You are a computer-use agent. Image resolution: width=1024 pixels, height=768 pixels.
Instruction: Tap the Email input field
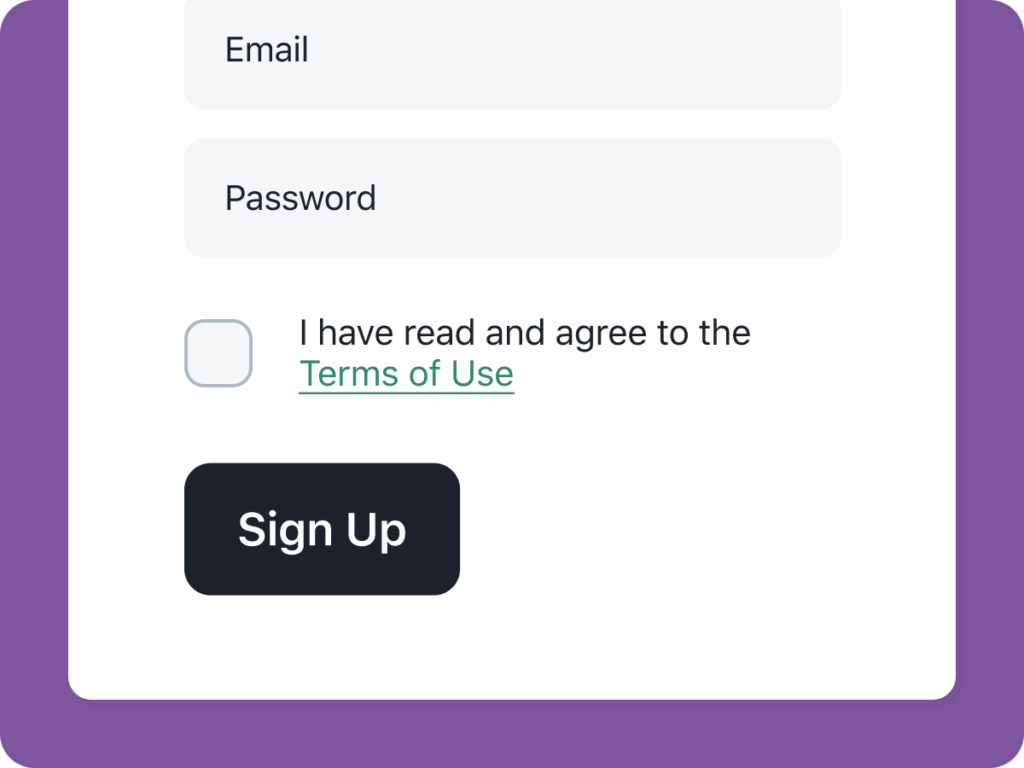(x=512, y=52)
